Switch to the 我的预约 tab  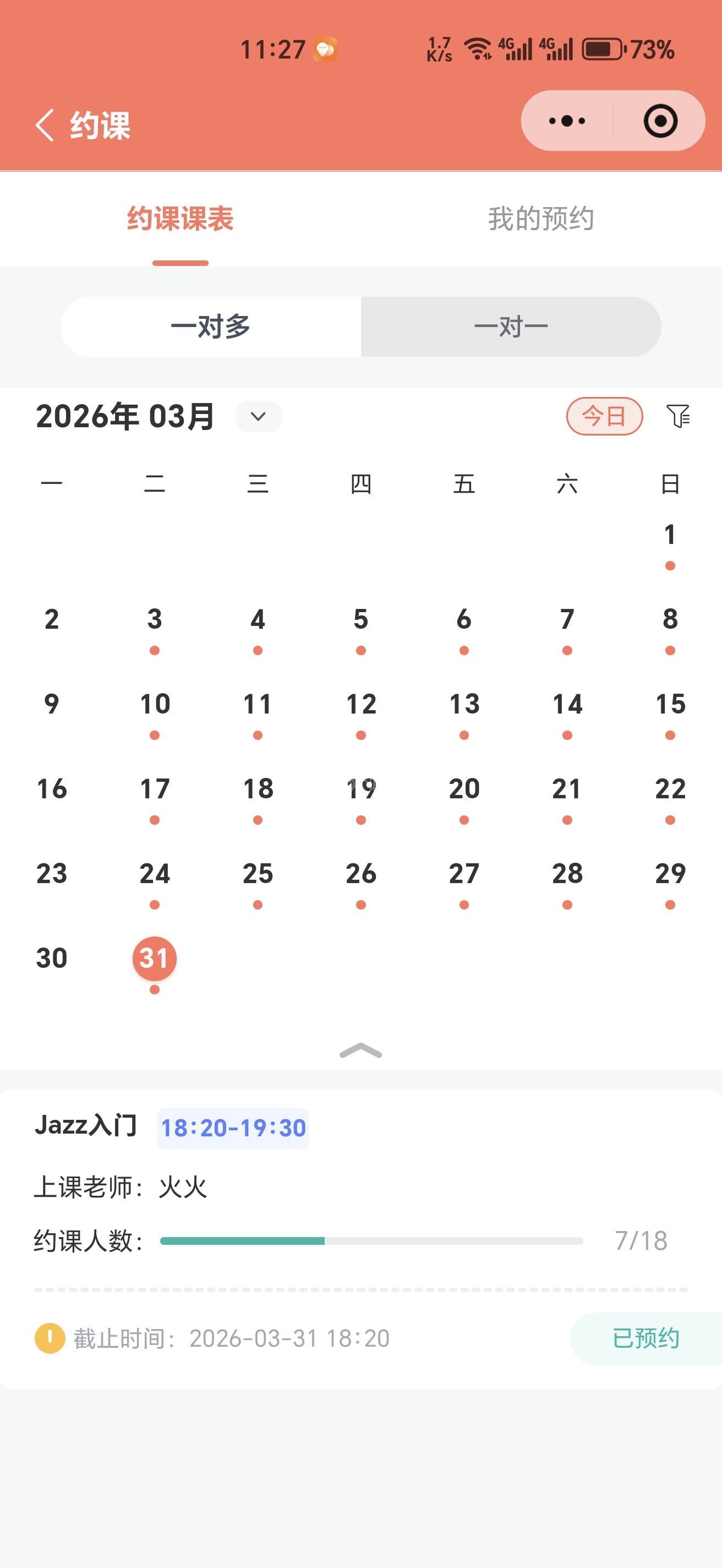[541, 219]
